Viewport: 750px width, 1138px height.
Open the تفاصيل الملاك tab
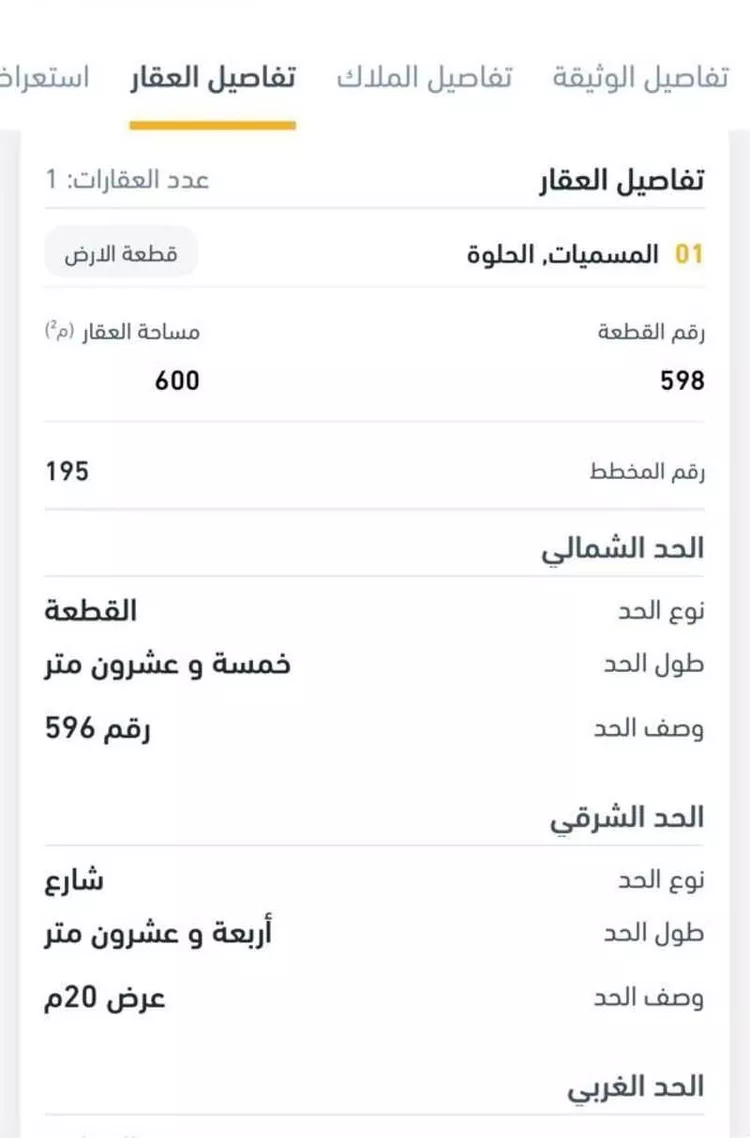424,80
